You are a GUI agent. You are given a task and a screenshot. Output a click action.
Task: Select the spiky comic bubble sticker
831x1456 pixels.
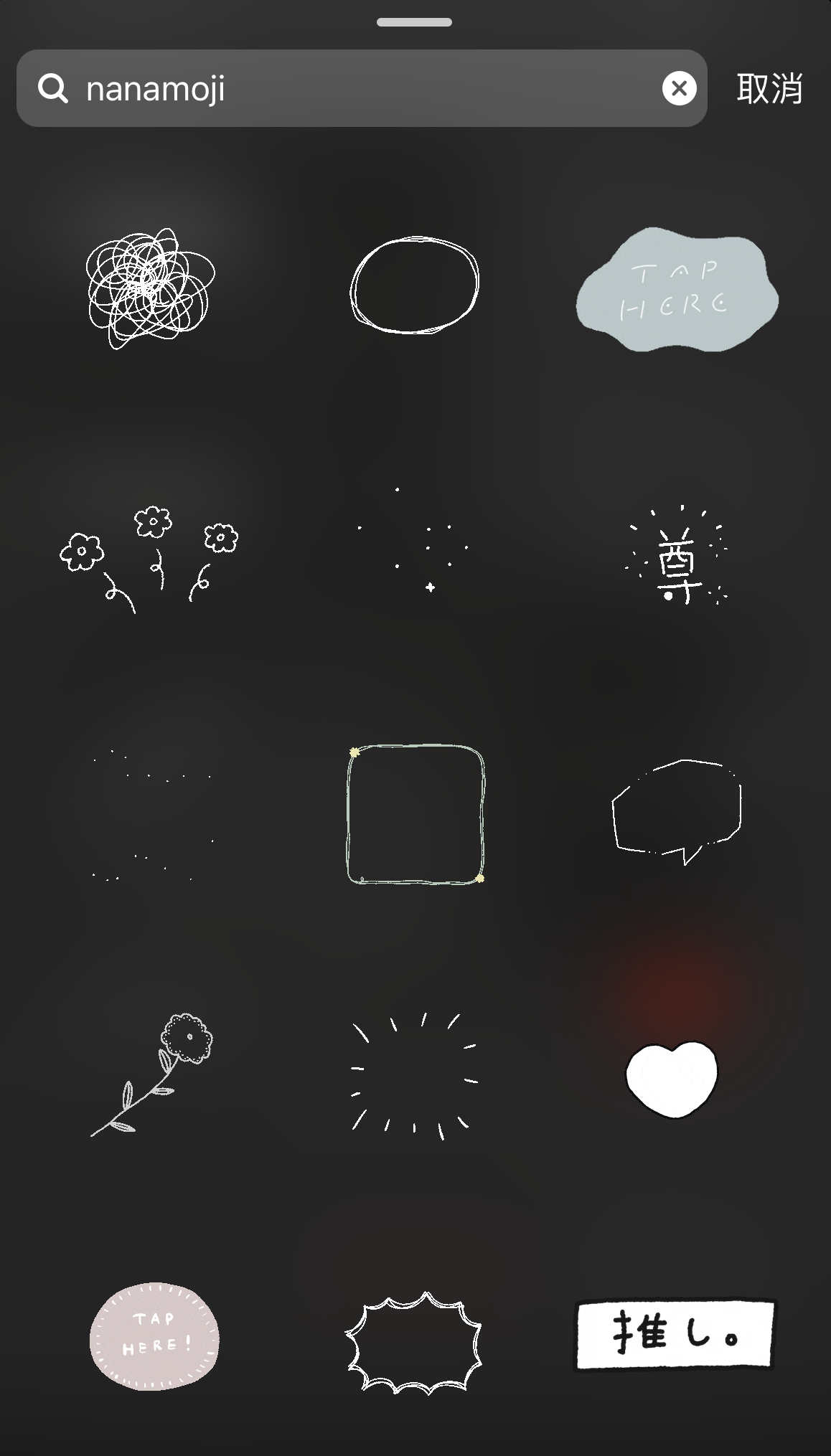[x=414, y=1343]
